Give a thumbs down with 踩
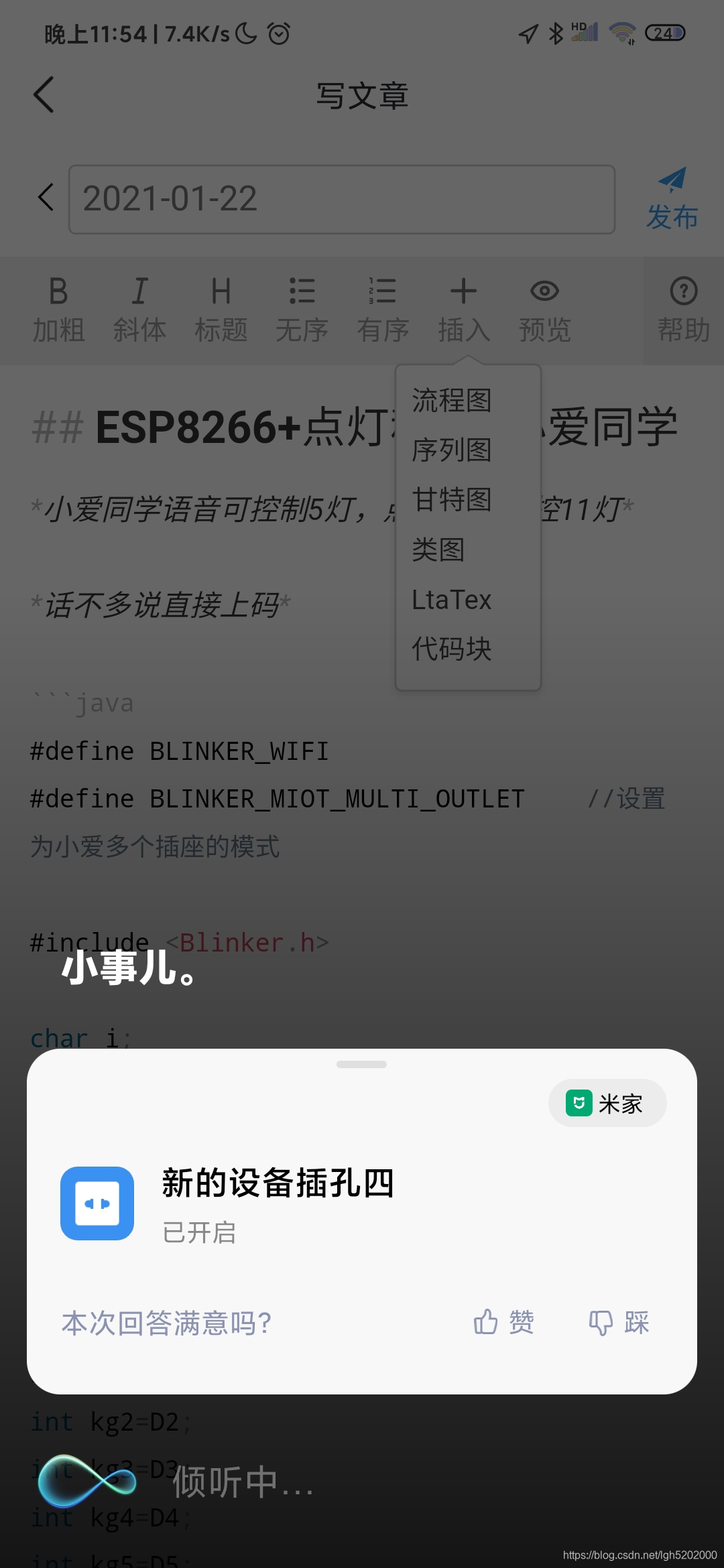724x1568 pixels. coord(619,1322)
